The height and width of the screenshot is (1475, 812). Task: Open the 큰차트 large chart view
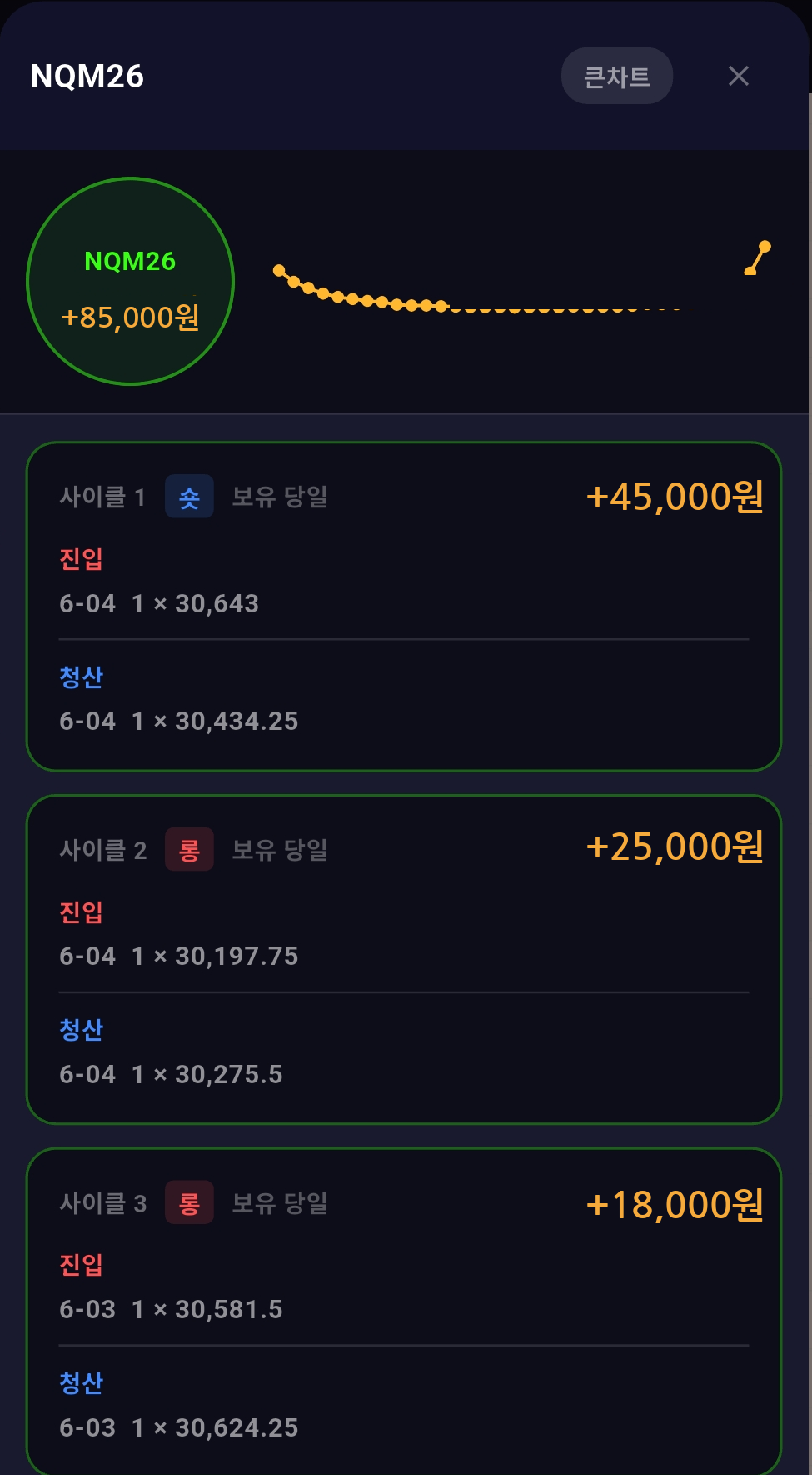click(617, 76)
